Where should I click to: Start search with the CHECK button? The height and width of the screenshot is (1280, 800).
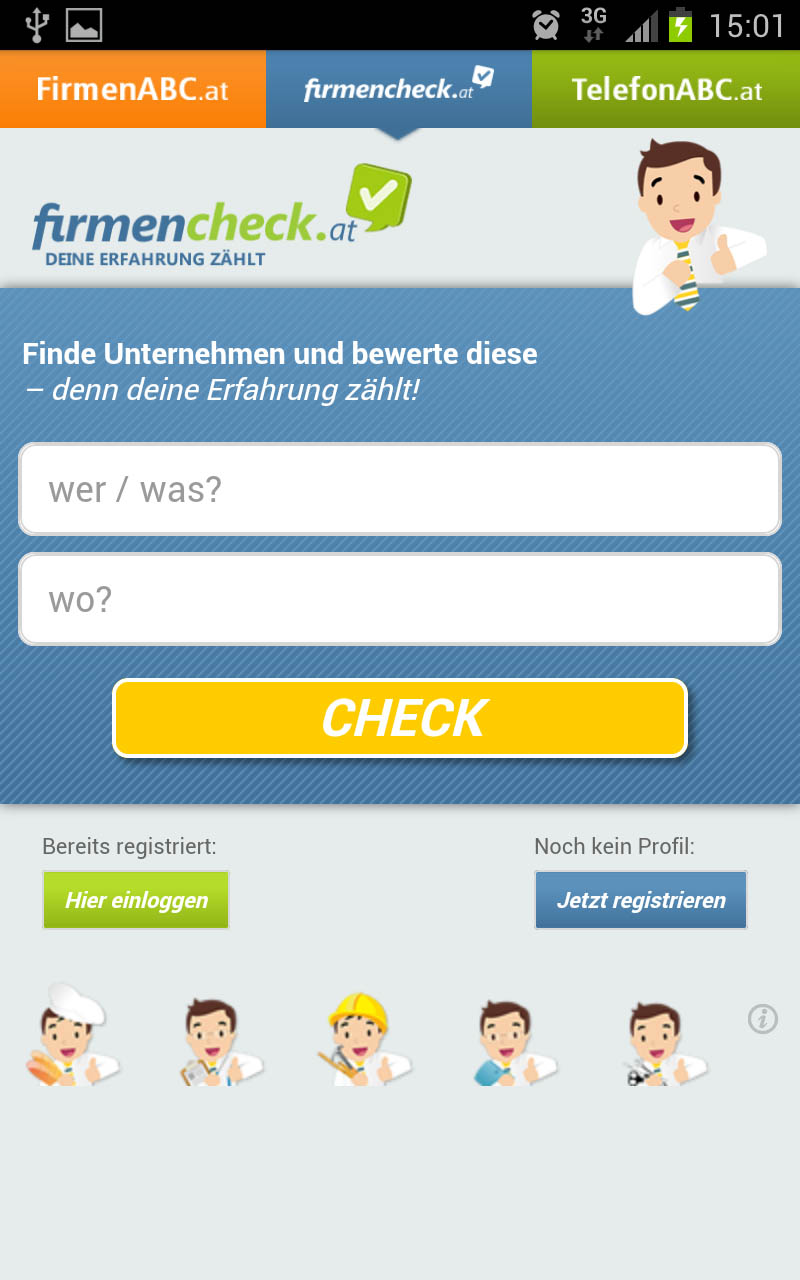[400, 718]
